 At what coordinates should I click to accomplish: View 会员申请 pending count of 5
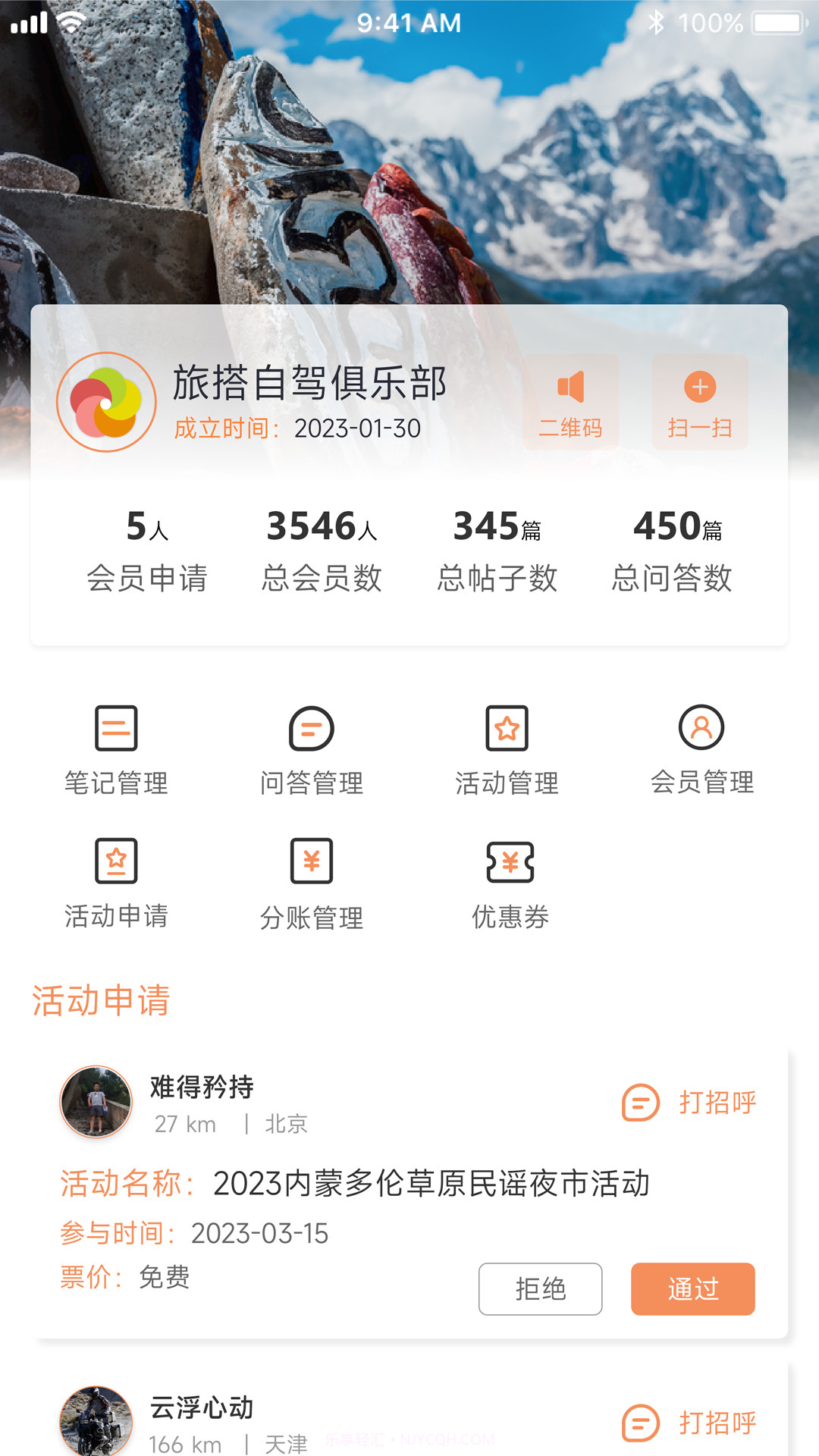tap(149, 550)
